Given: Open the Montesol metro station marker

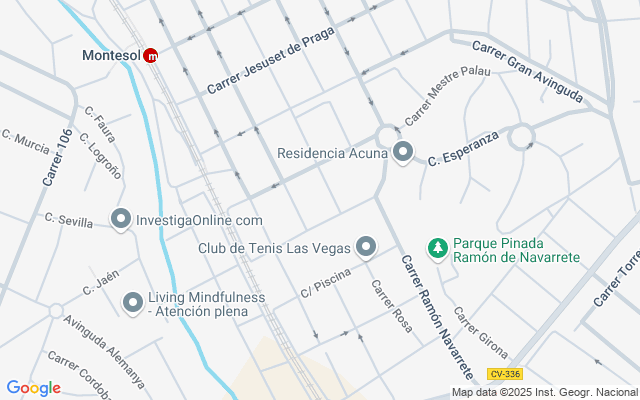Looking at the screenshot, I should (151, 56).
